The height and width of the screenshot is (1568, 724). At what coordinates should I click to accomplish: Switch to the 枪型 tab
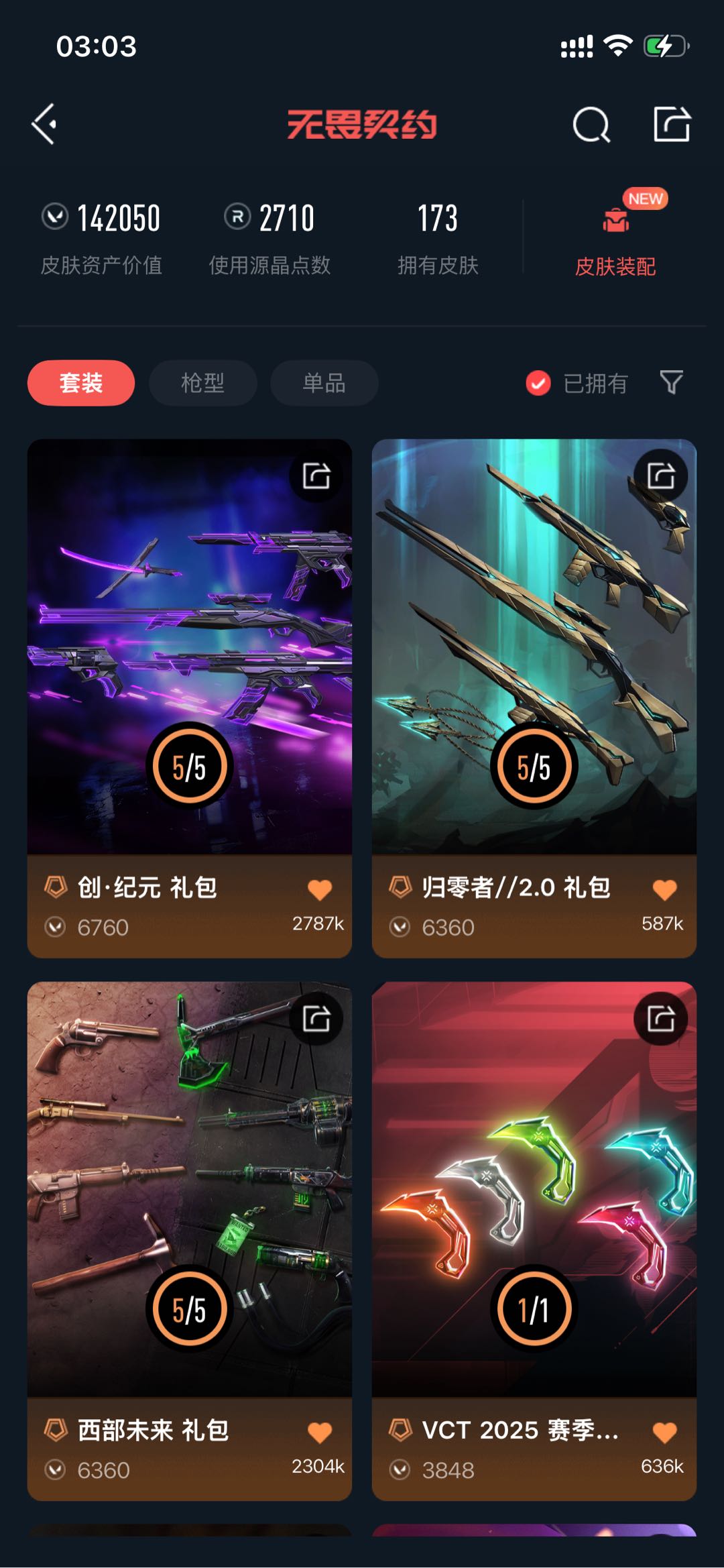(x=202, y=383)
